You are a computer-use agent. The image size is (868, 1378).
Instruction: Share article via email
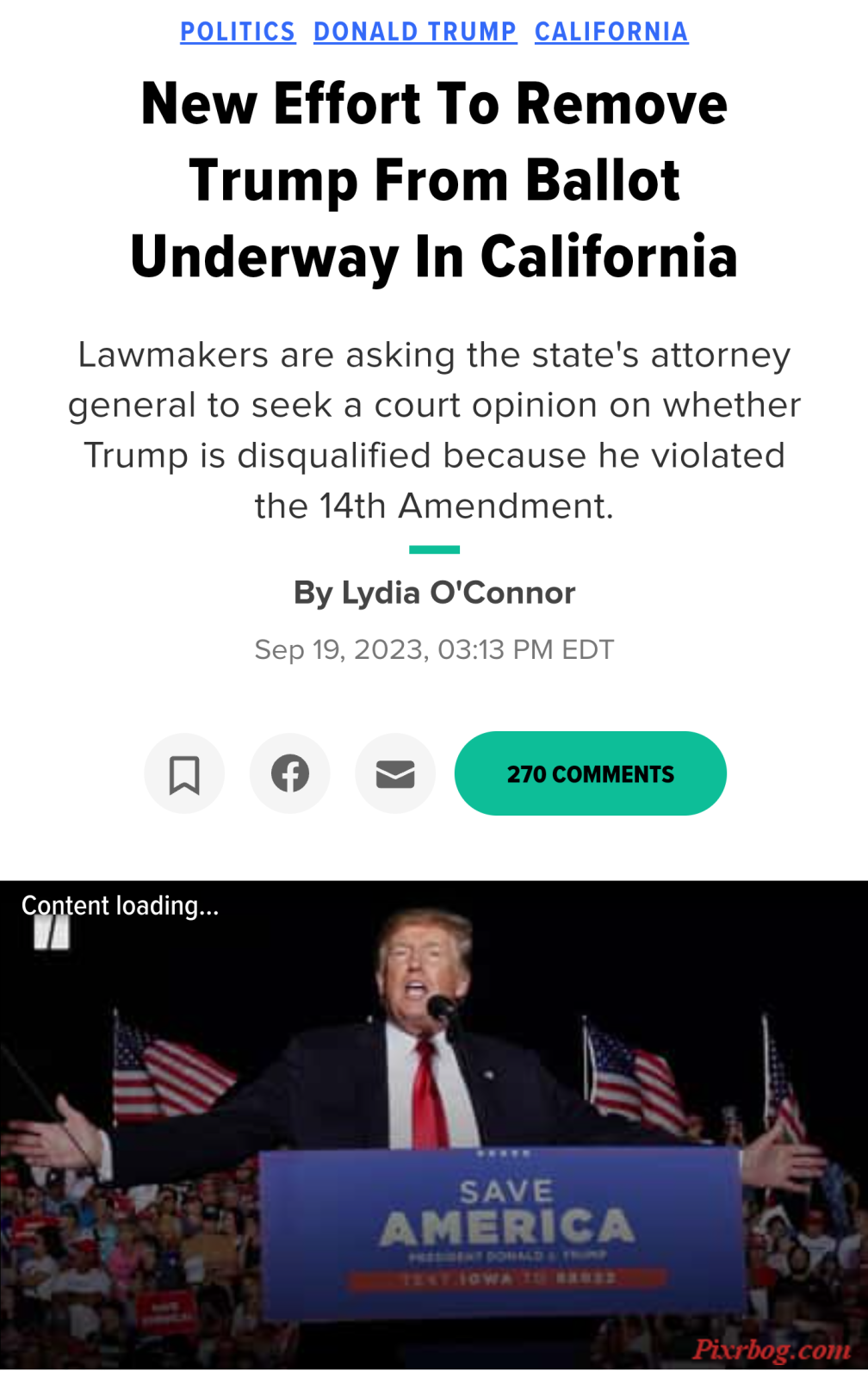tap(395, 773)
